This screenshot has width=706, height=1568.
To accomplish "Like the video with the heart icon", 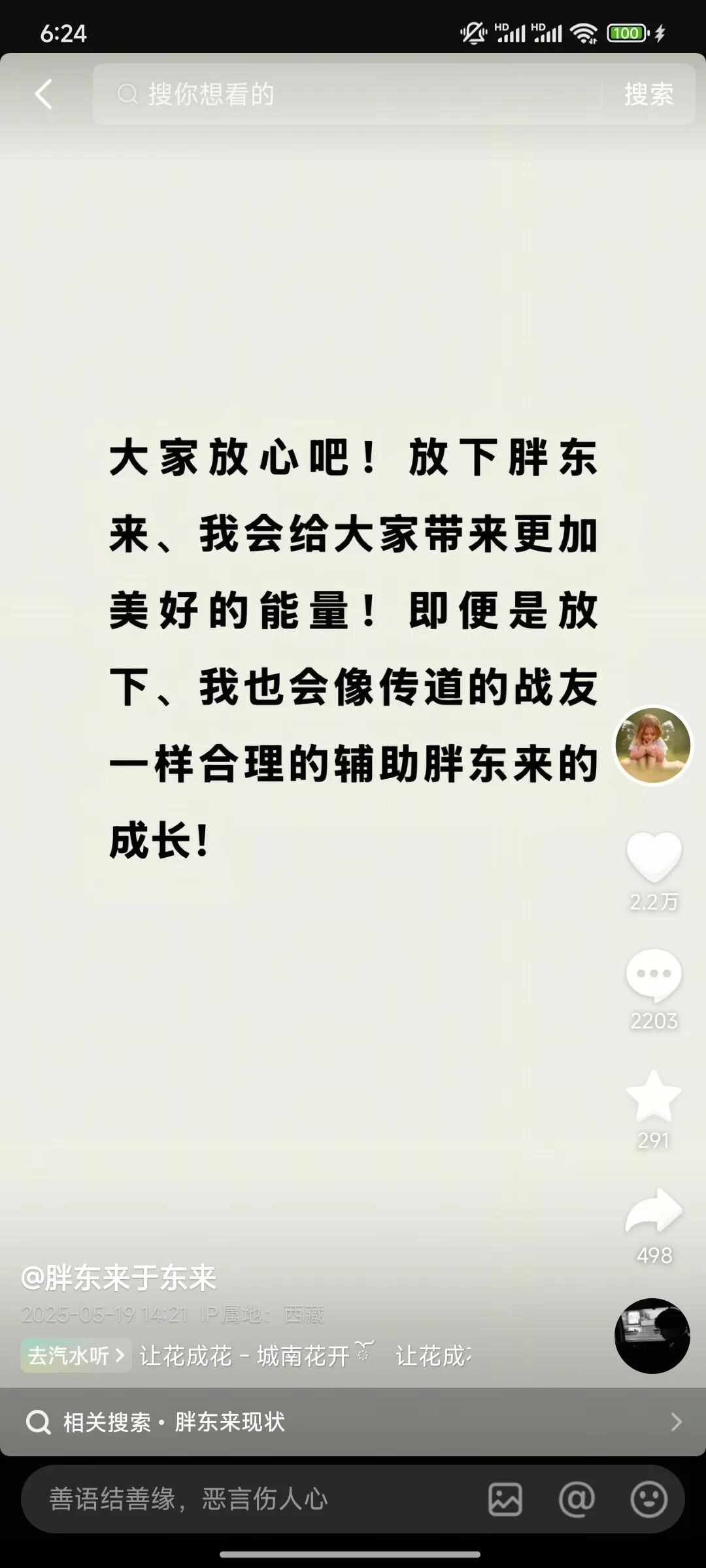I will point(654,857).
